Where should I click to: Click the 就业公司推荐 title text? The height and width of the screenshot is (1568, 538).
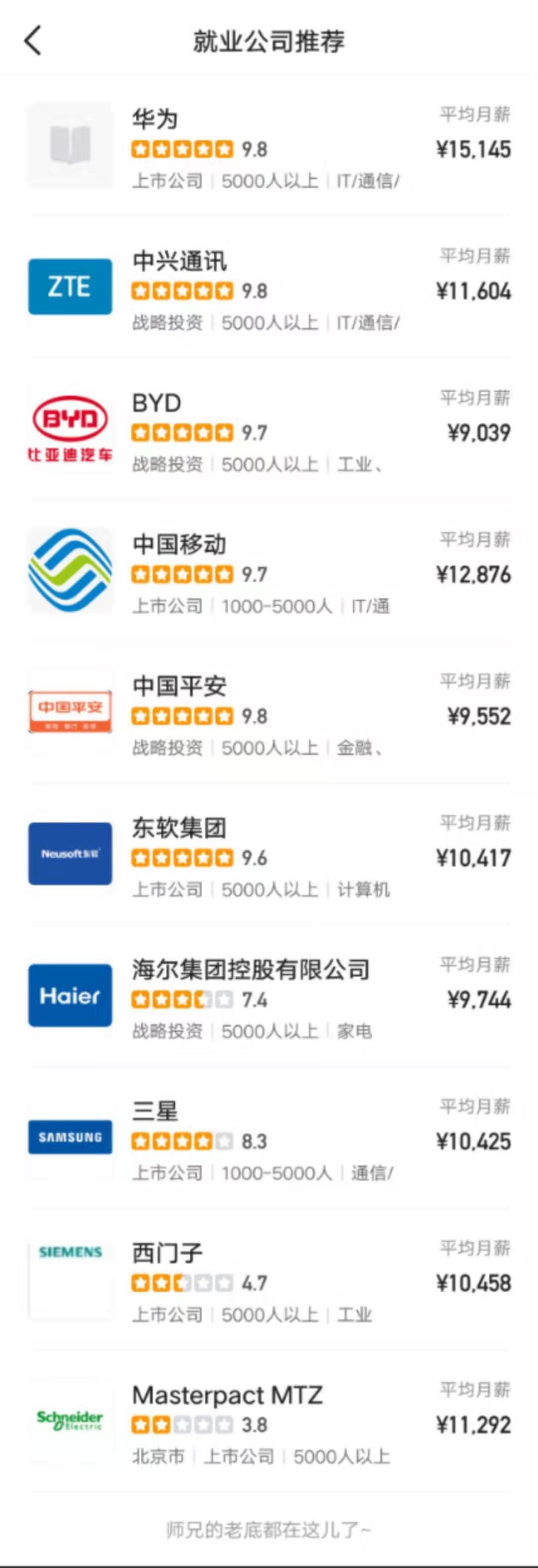(x=268, y=41)
